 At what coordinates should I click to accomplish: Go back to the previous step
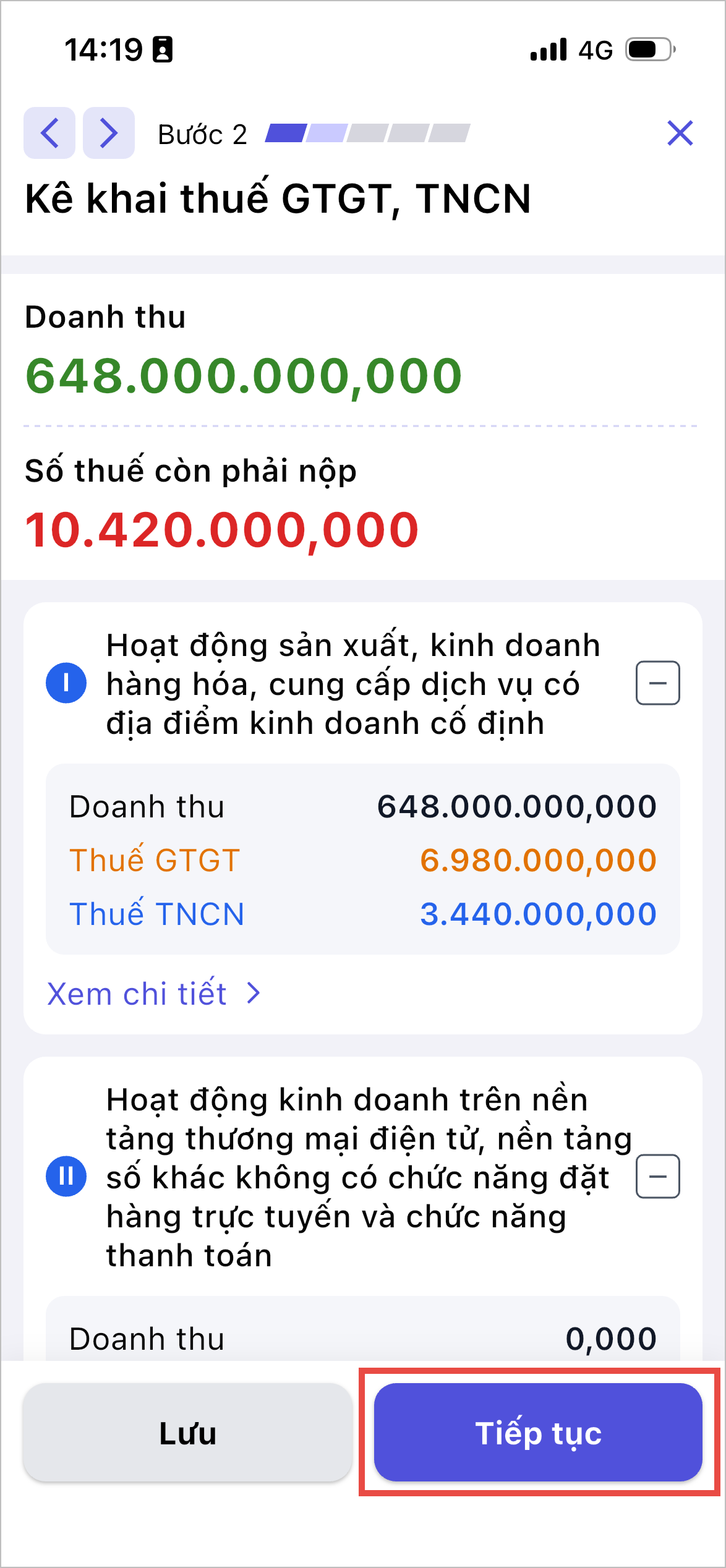(x=49, y=133)
